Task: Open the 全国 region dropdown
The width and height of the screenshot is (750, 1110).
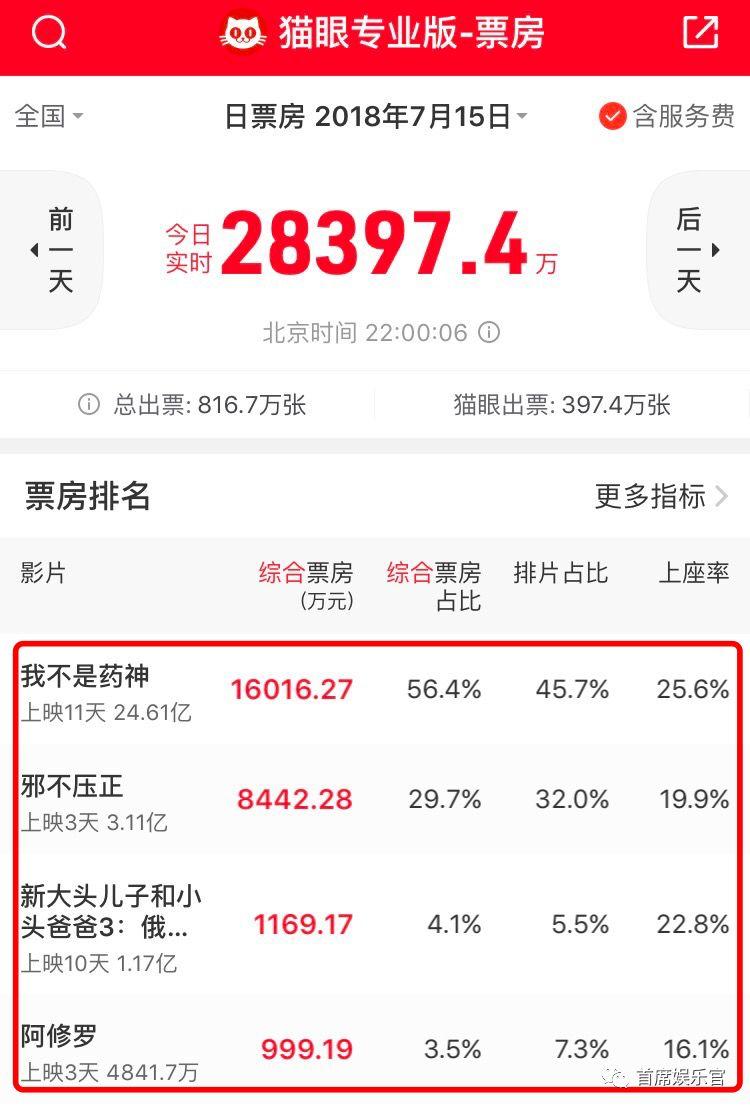Action: tap(49, 116)
